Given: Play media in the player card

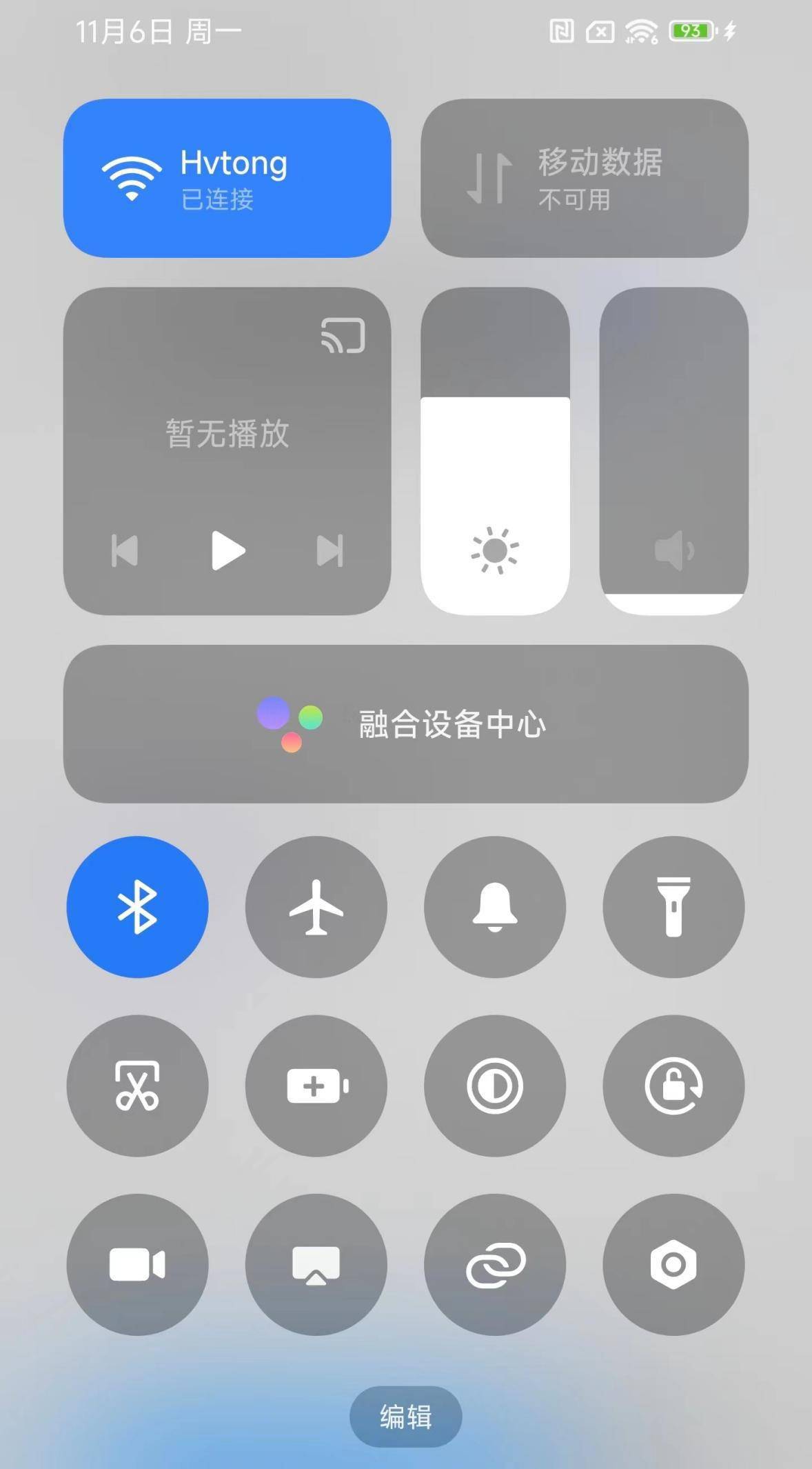Looking at the screenshot, I should click(227, 550).
